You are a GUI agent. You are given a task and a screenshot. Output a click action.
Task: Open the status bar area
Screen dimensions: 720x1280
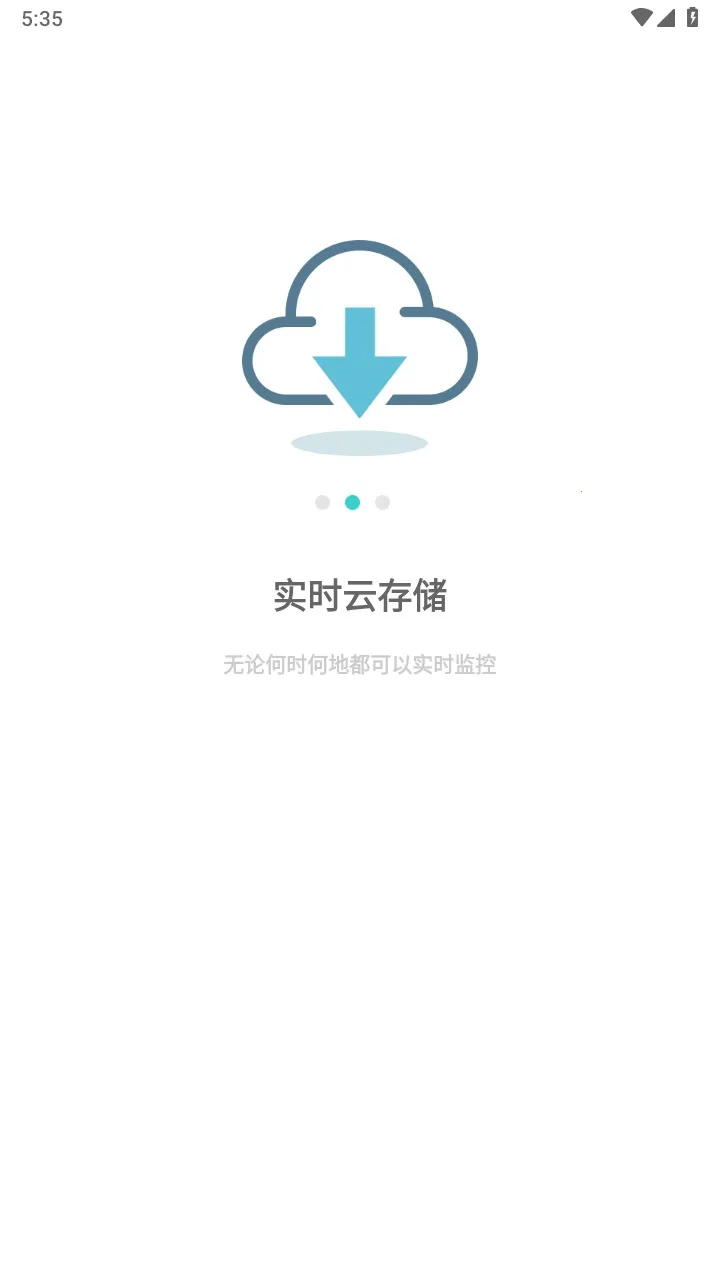tap(360, 17)
